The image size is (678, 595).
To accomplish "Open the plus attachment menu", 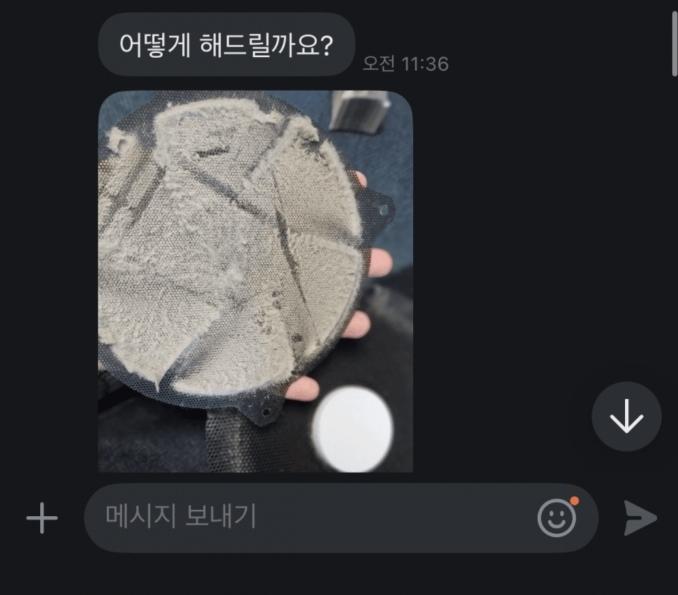I will 41,518.
